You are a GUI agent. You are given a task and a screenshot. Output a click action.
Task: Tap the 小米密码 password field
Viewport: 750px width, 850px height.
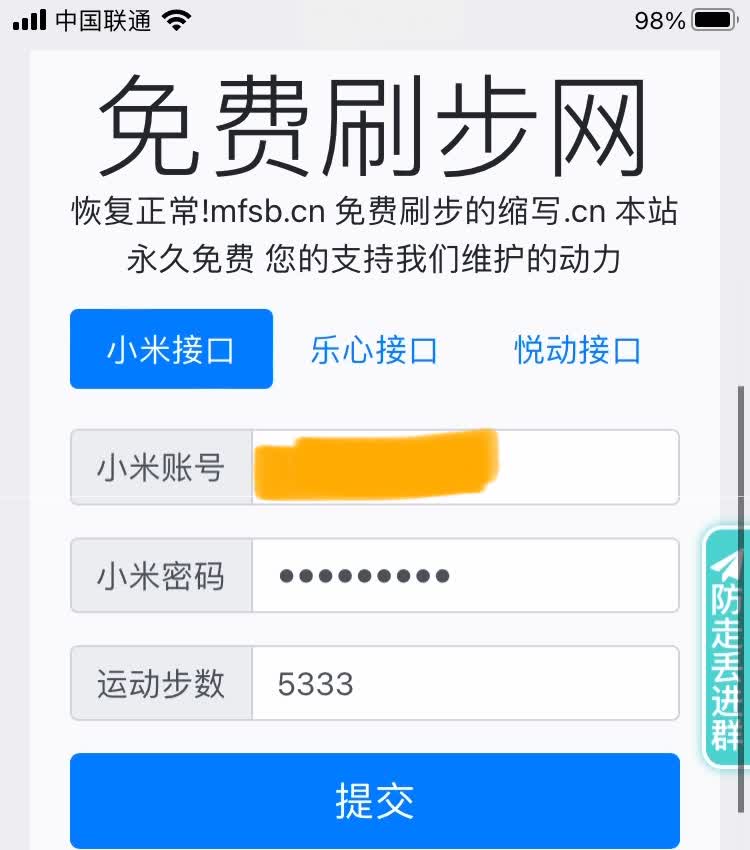[x=465, y=576]
